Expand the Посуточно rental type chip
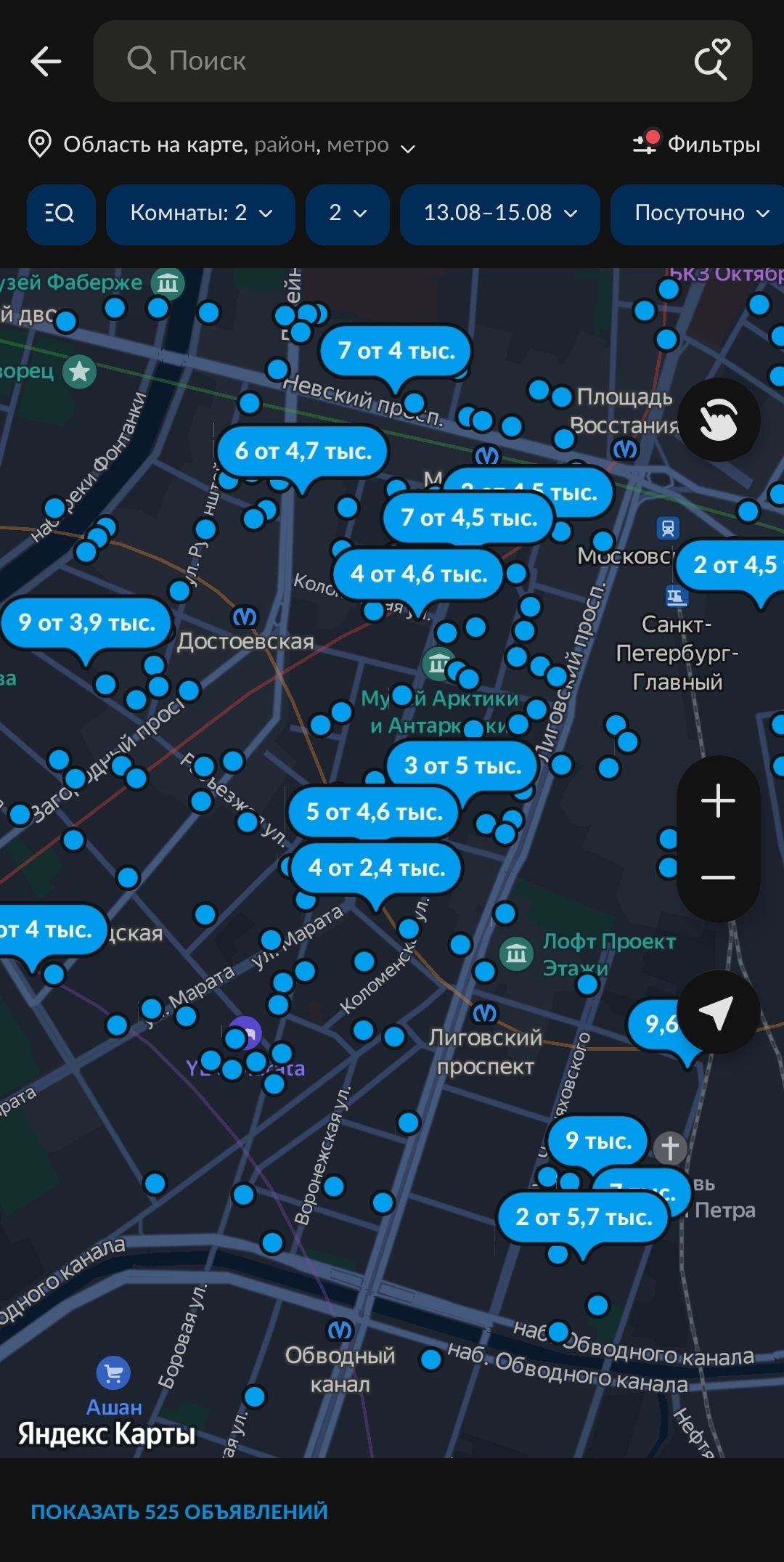 (x=698, y=213)
